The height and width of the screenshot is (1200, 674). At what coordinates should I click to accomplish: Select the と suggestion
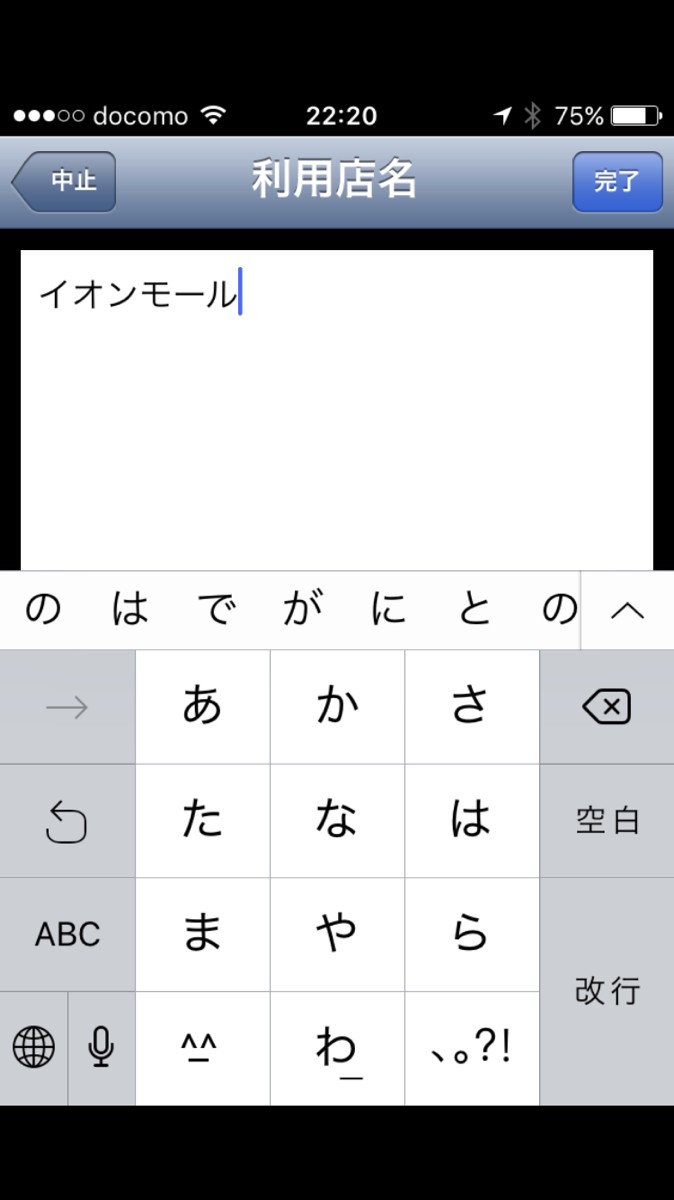click(474, 610)
